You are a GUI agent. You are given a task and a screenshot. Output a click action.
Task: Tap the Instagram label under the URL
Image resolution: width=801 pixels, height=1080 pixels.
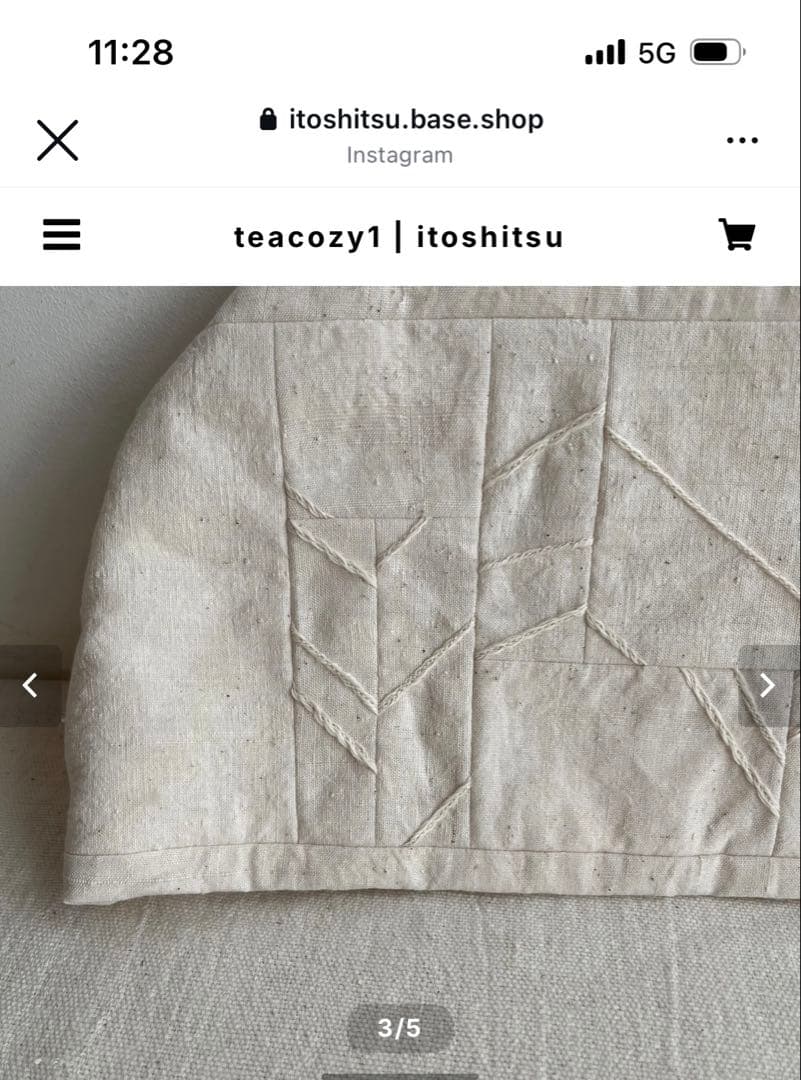(399, 154)
